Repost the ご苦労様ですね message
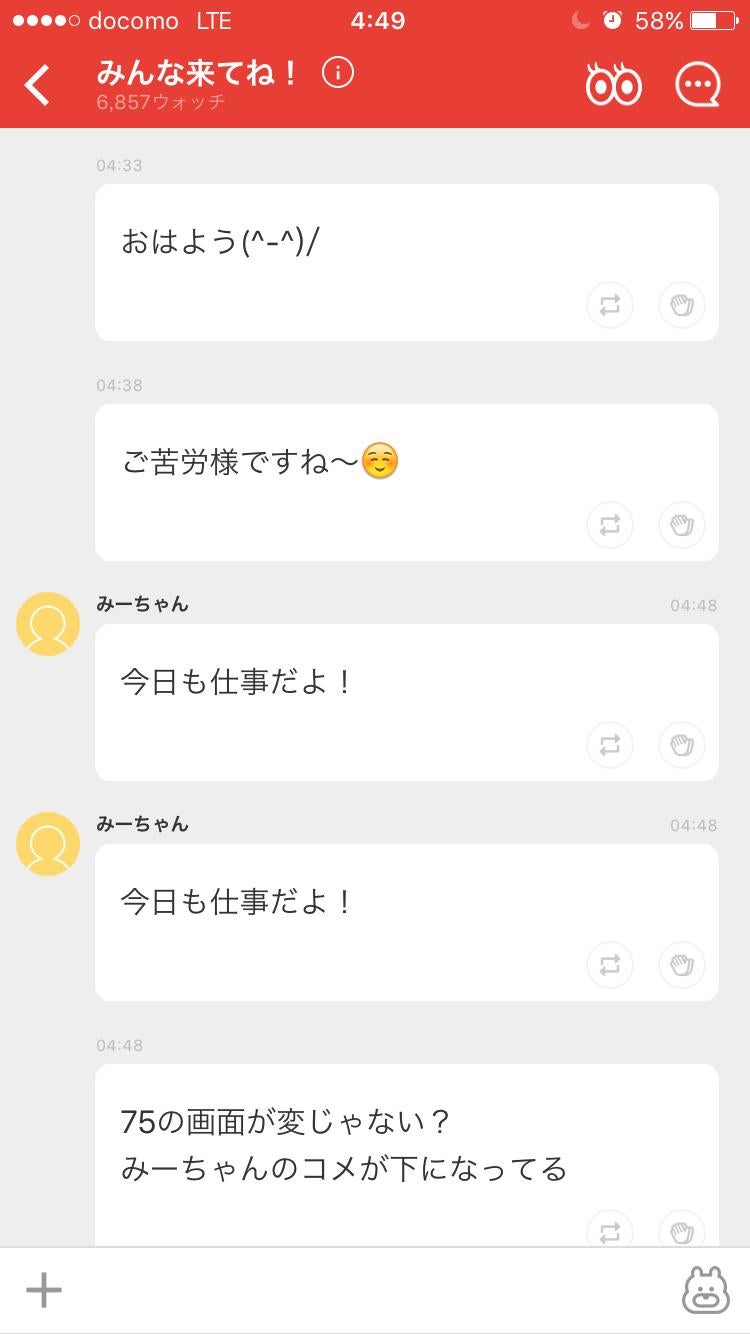 610,525
